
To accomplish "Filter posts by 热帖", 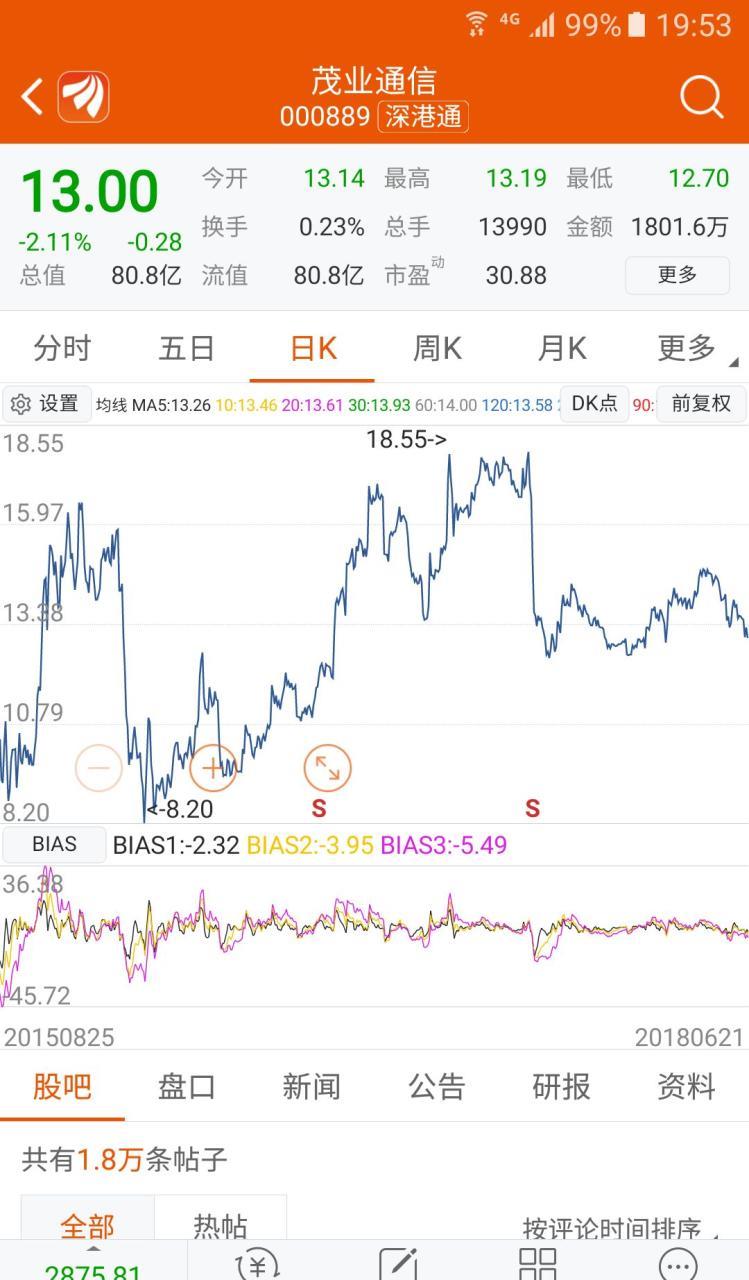I will click(x=220, y=1226).
